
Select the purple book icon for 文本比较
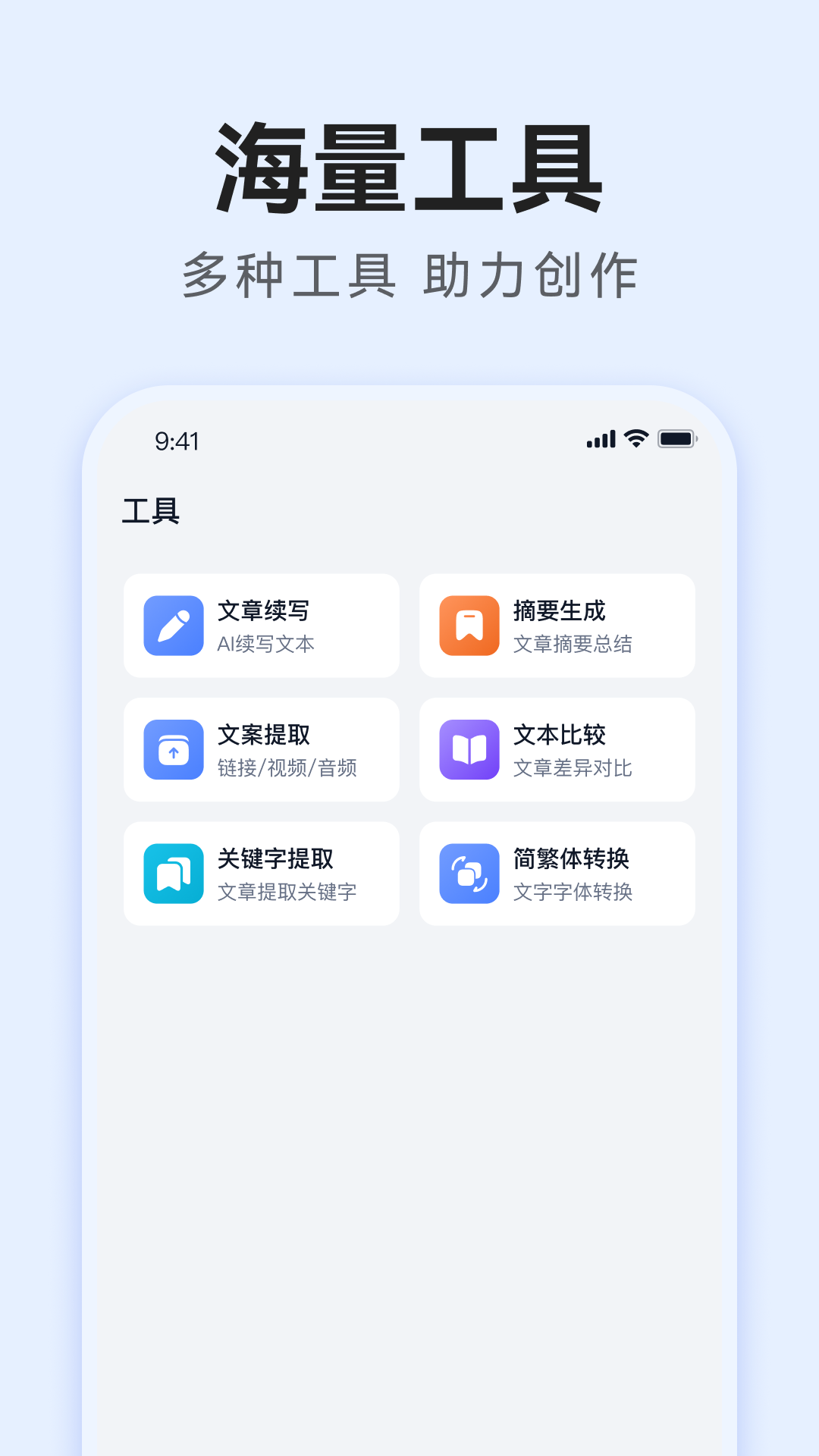tap(469, 750)
